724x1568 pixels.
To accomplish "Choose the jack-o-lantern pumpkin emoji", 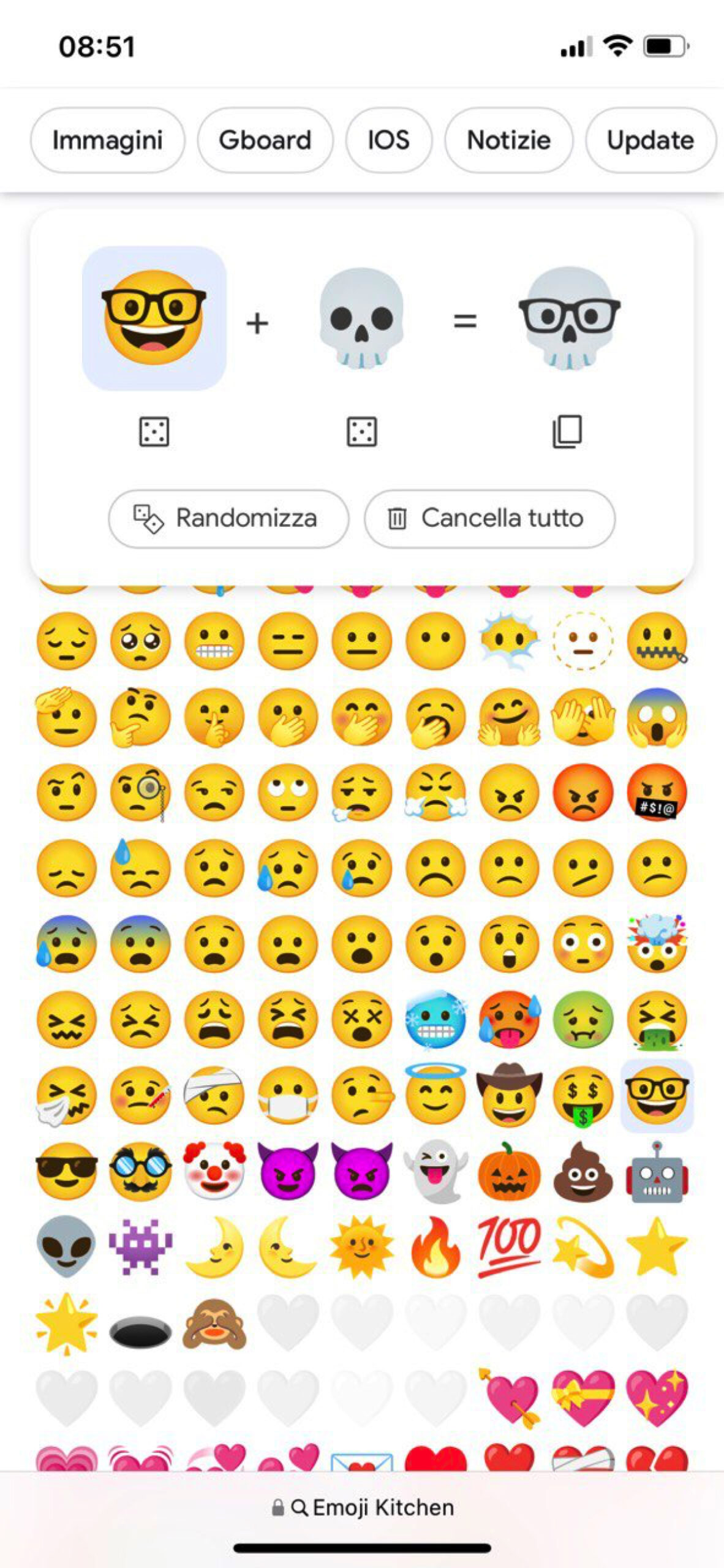I will tap(509, 1170).
